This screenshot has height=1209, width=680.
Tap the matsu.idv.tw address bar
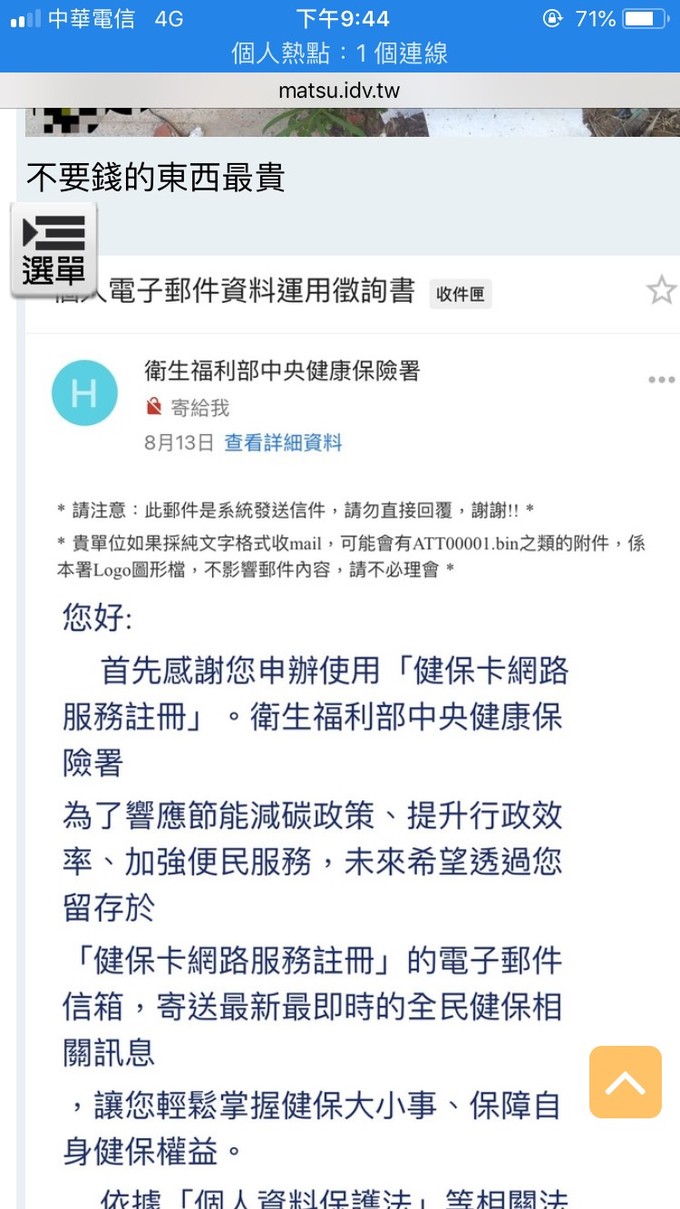[x=339, y=91]
